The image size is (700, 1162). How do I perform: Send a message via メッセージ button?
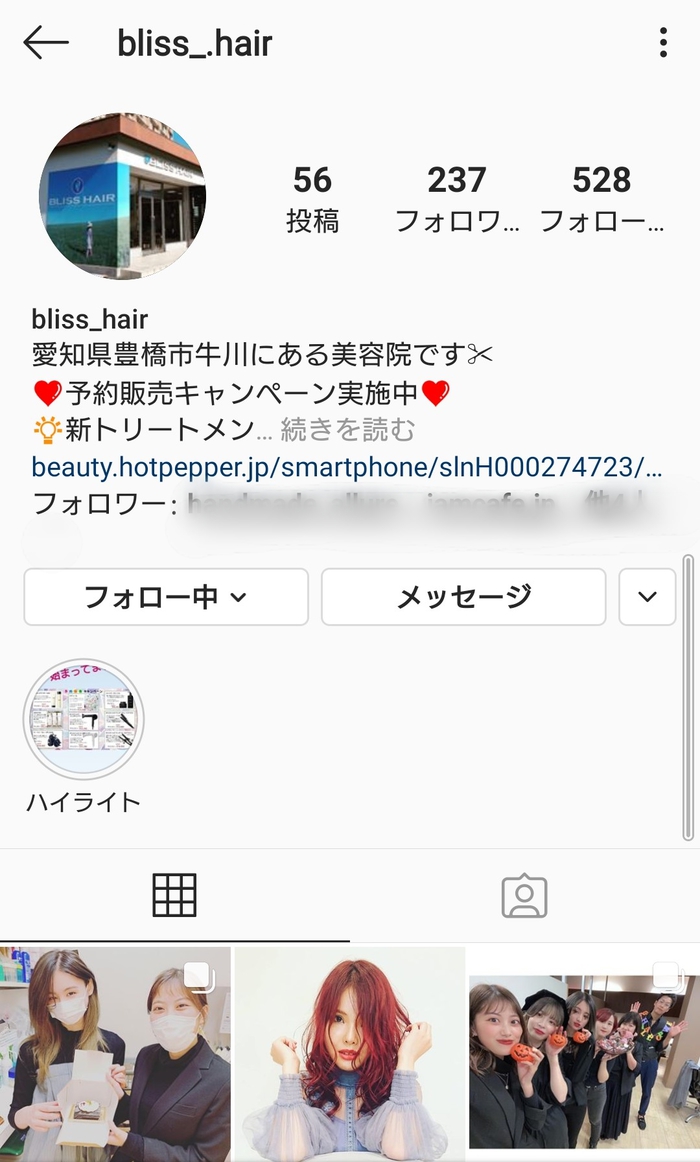coord(463,597)
